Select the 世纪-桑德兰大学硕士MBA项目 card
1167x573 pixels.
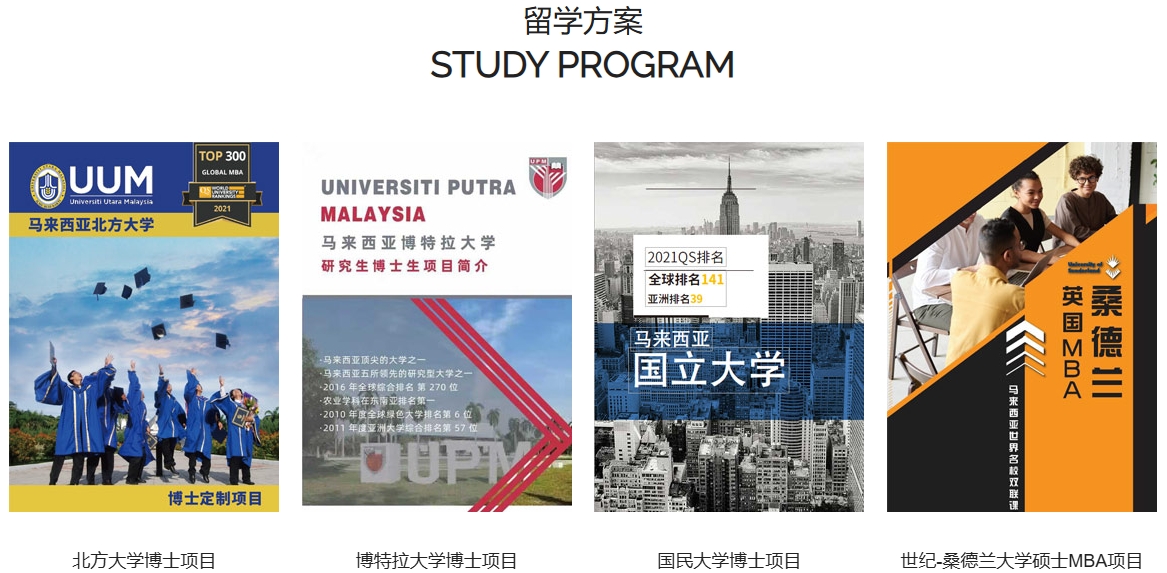point(1021,327)
